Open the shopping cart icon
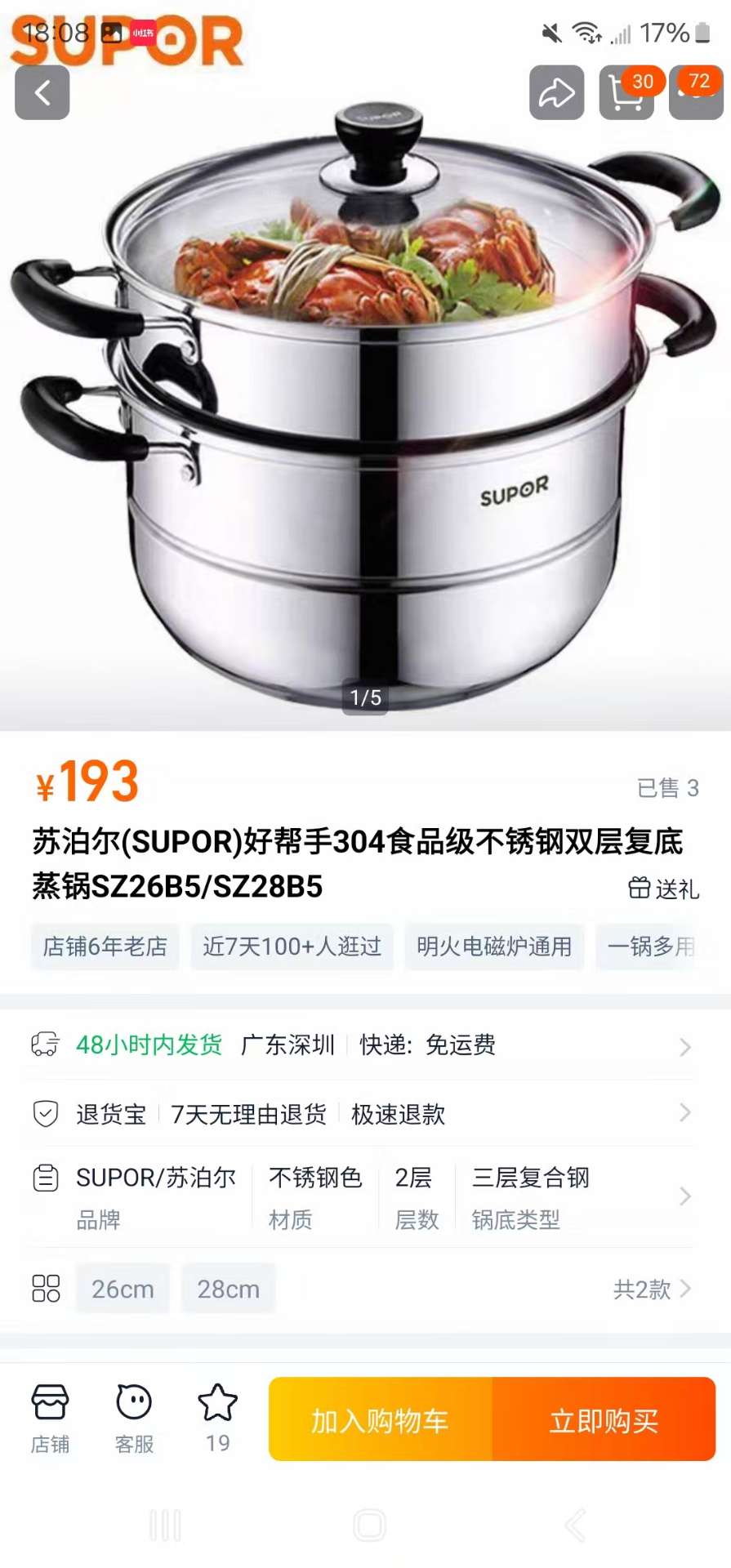 pos(626,92)
